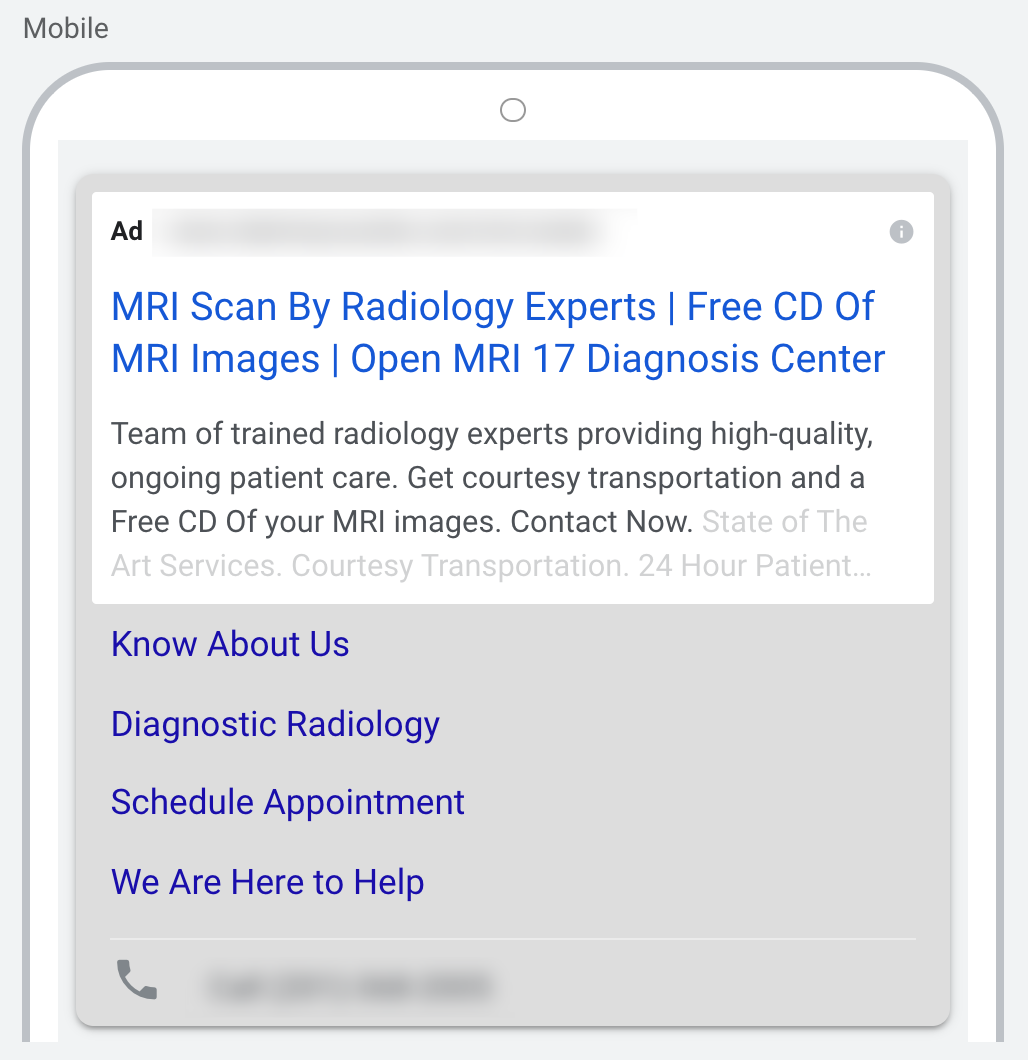Open the 'Know About Us' sitelink
The width and height of the screenshot is (1028, 1060).
tap(230, 645)
